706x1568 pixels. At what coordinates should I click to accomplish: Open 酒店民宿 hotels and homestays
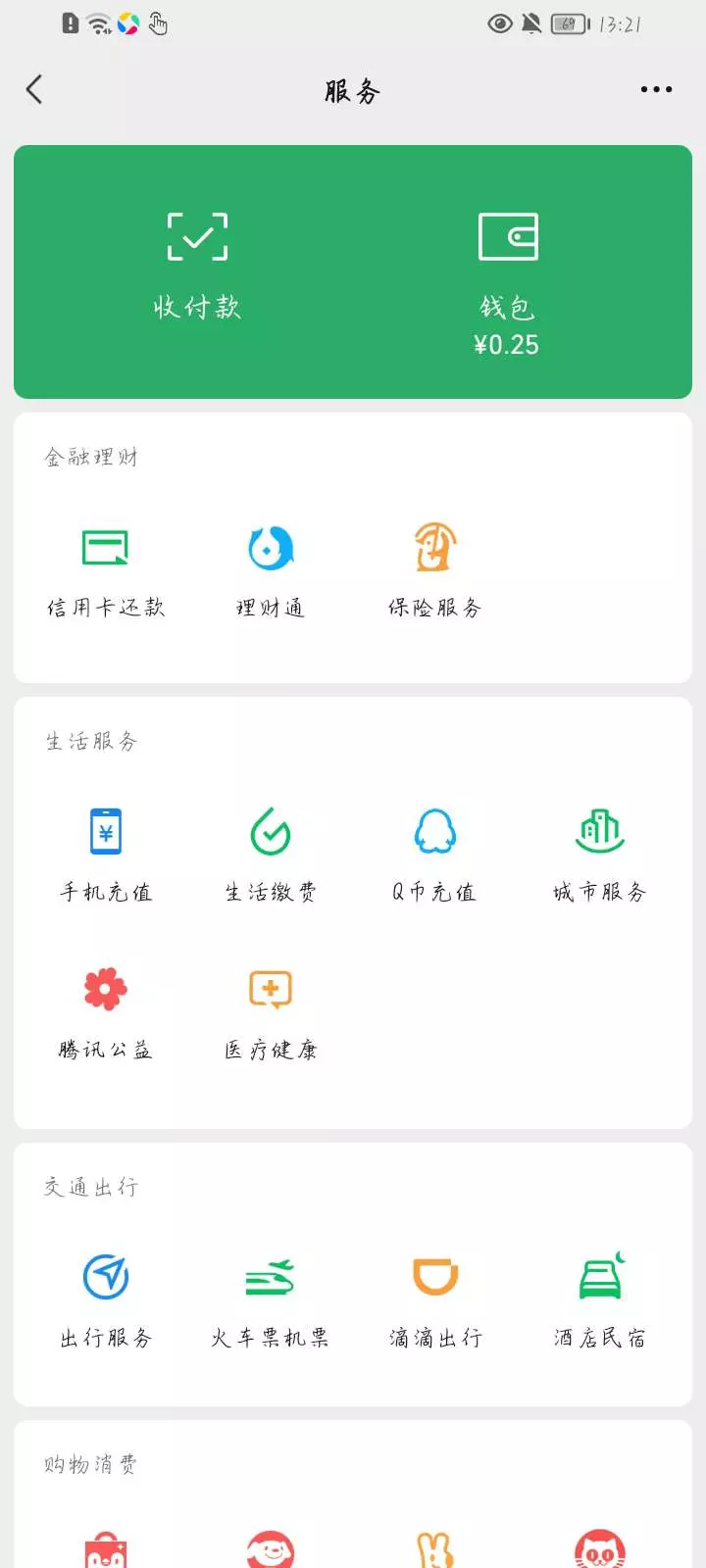click(x=599, y=1300)
